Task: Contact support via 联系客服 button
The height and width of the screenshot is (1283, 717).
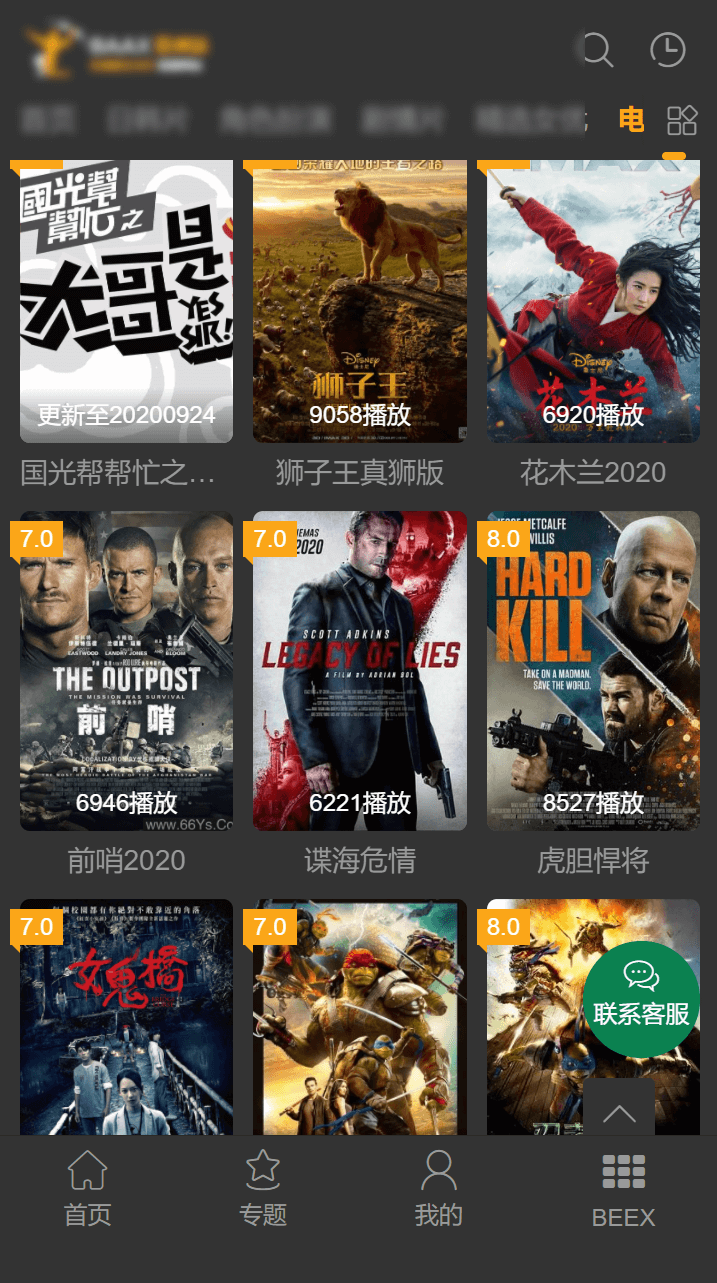Action: click(x=641, y=999)
